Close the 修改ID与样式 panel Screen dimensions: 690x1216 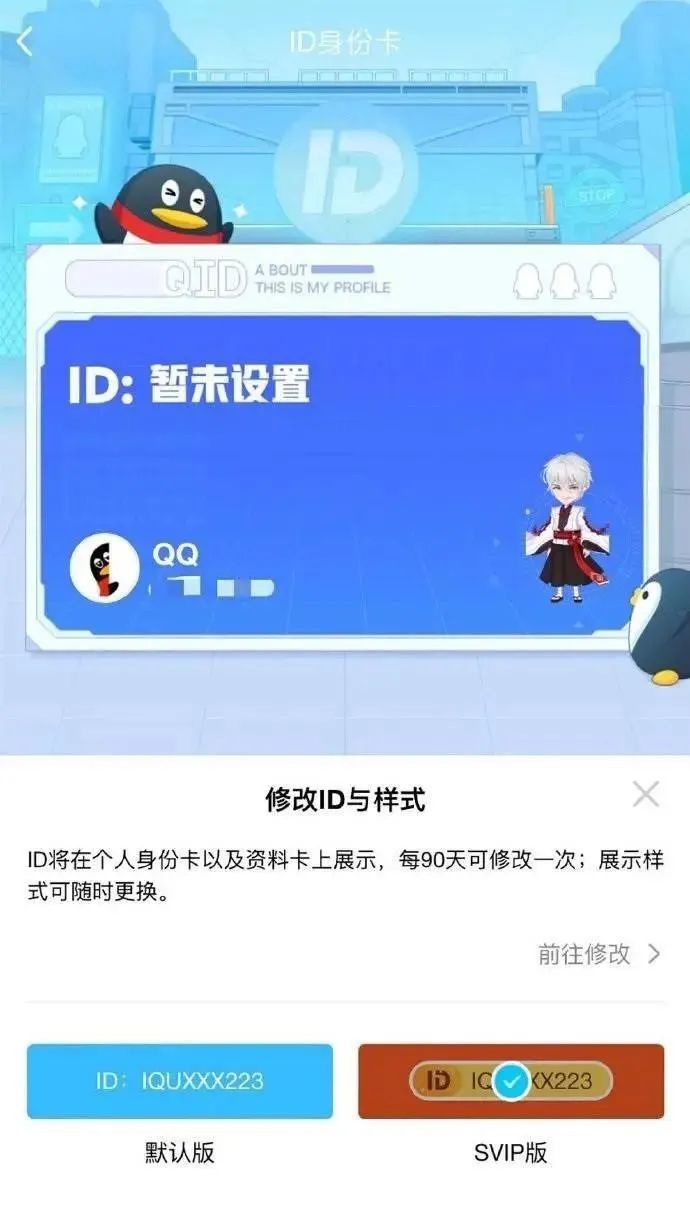(646, 795)
